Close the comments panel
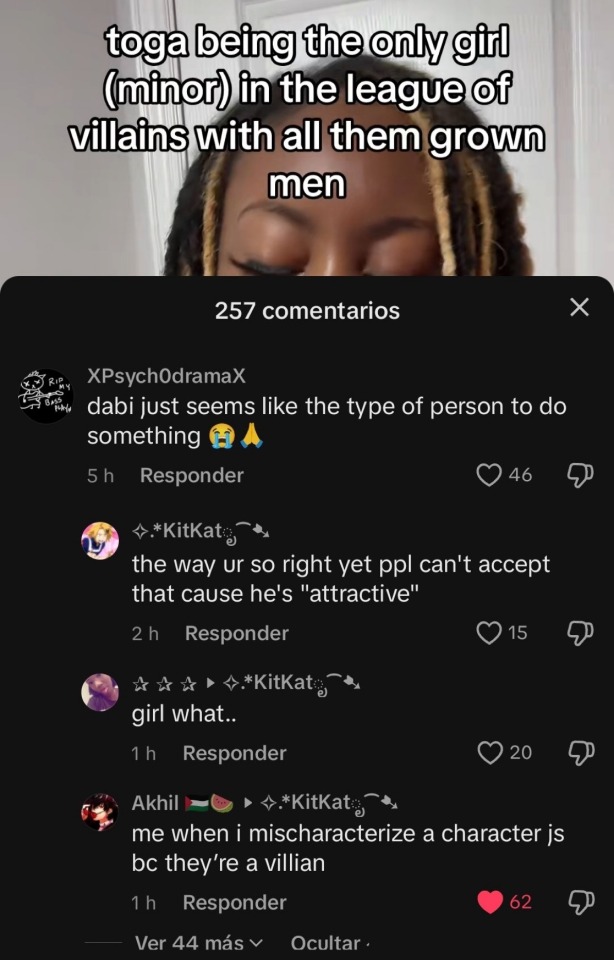The height and width of the screenshot is (960, 614). tap(578, 309)
